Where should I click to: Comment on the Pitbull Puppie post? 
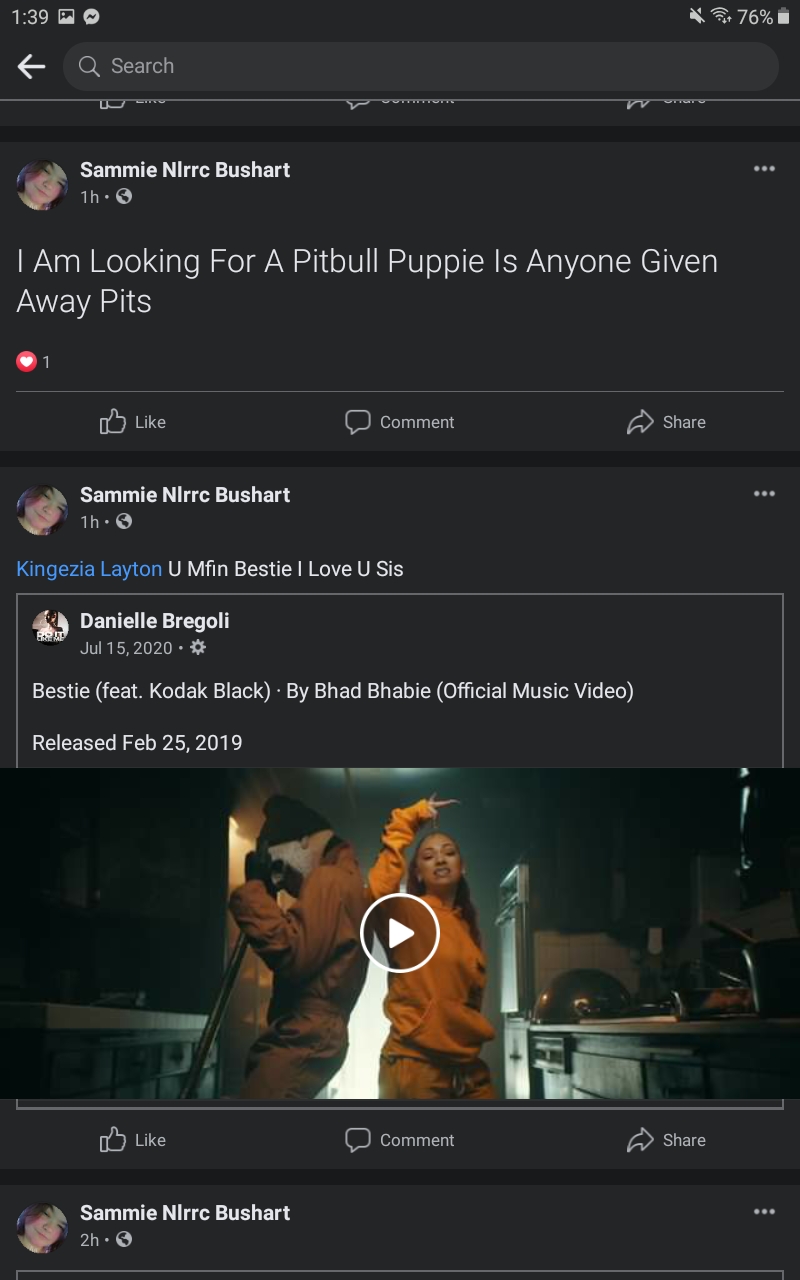pyautogui.click(x=400, y=422)
